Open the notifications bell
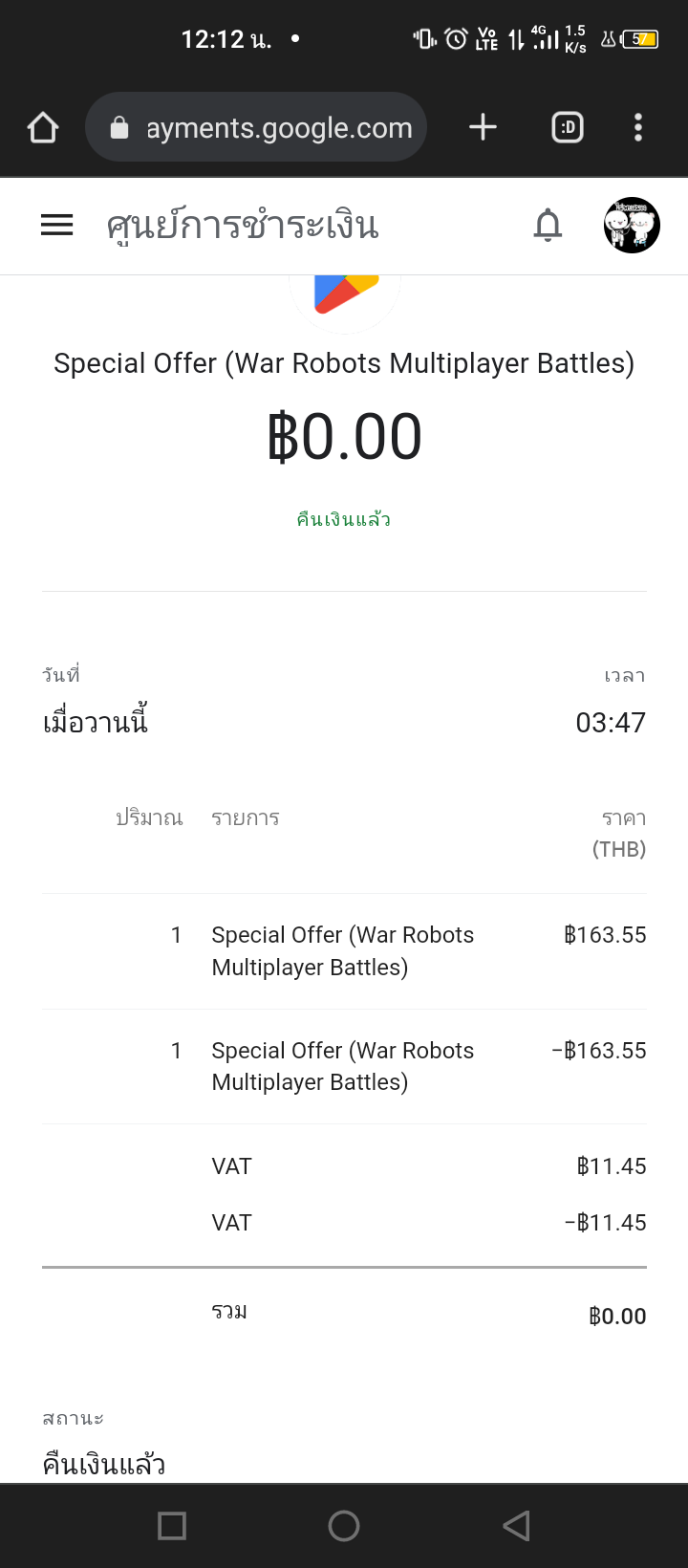Image resolution: width=688 pixels, height=1568 pixels. 548,225
